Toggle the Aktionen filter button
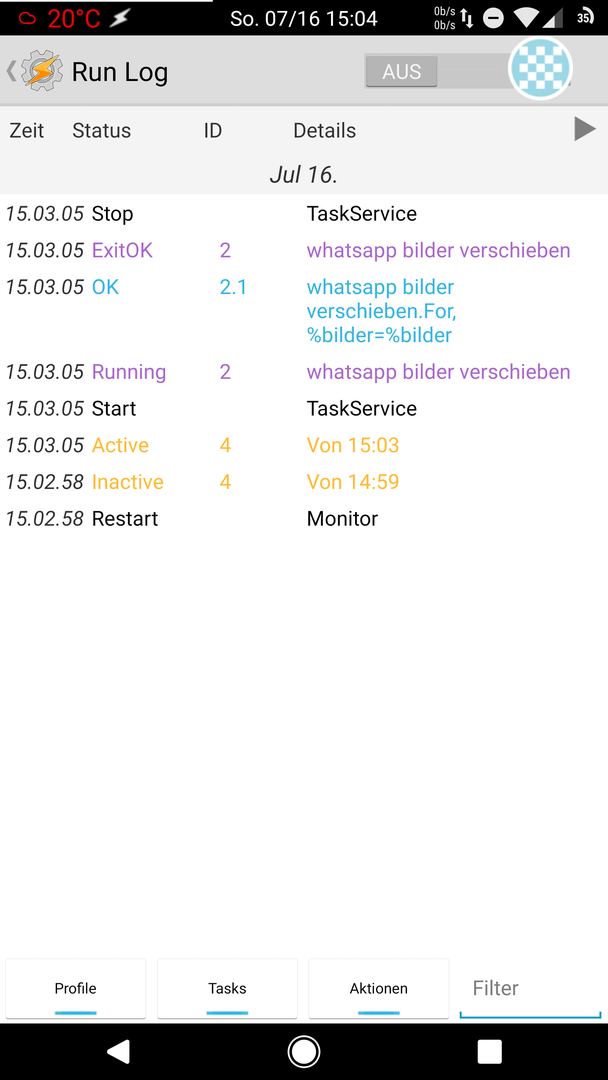 [379, 988]
